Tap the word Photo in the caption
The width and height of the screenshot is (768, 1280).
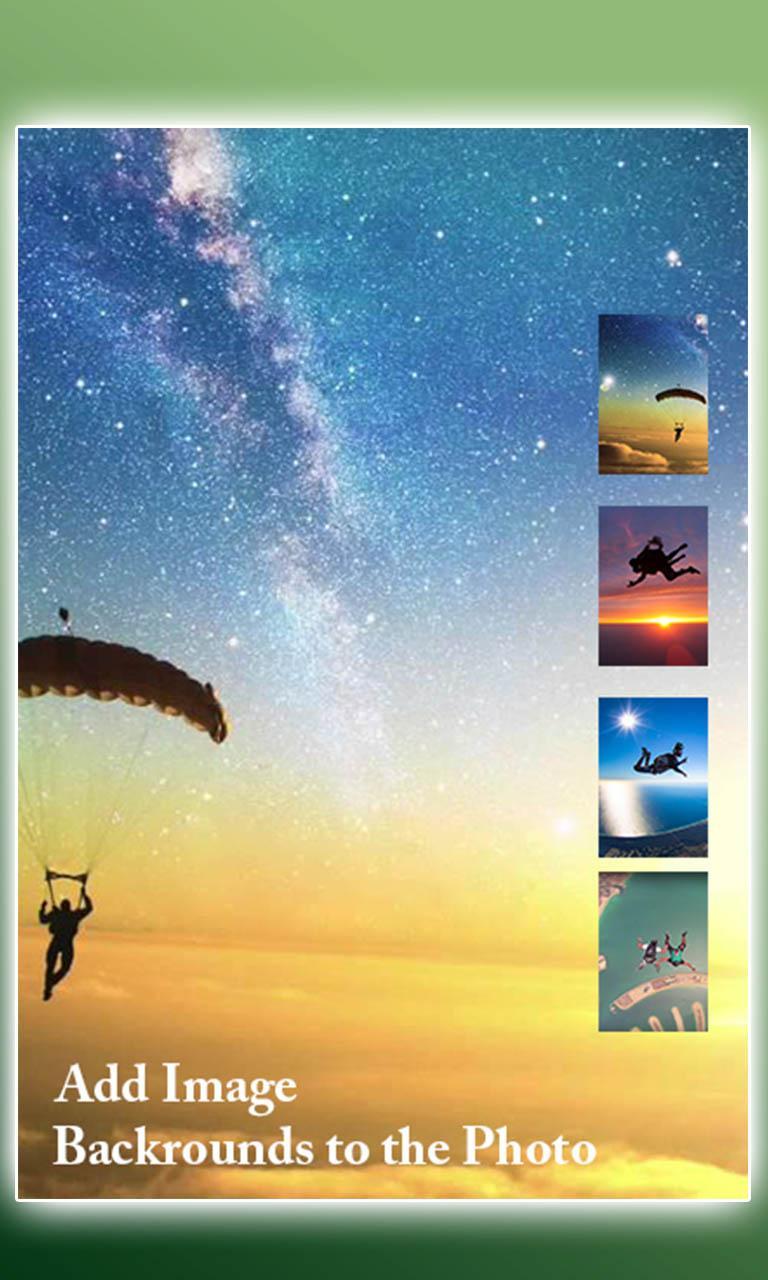530,1145
